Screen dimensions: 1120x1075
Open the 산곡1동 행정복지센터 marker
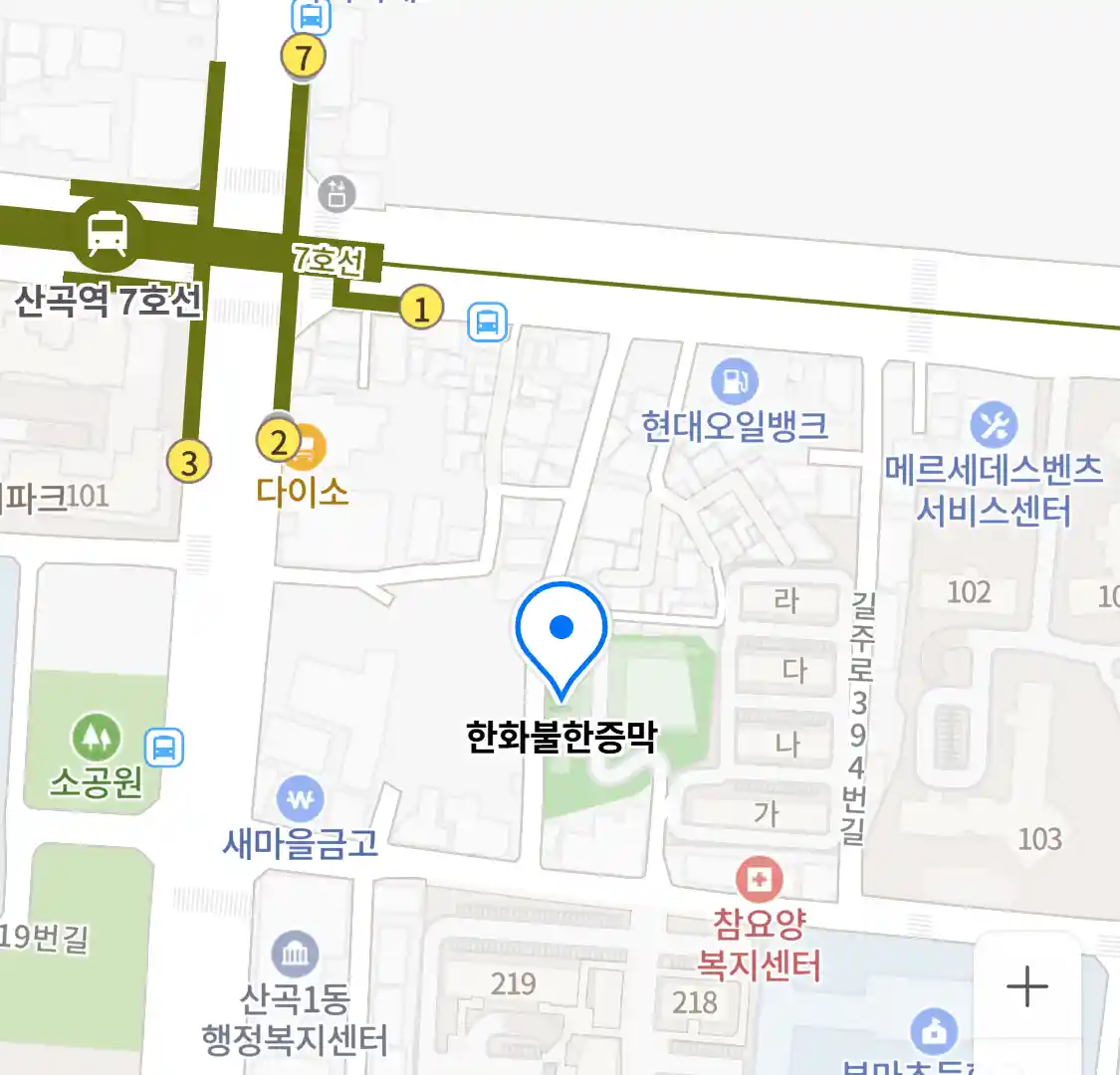[x=296, y=956]
